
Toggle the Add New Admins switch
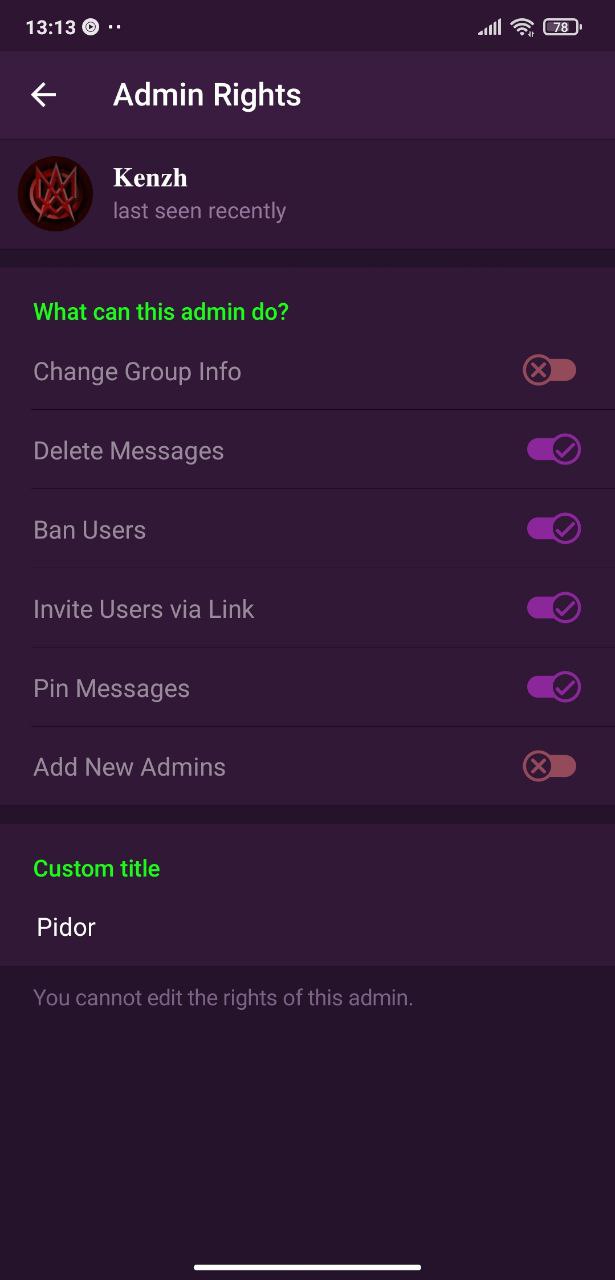[550, 767]
